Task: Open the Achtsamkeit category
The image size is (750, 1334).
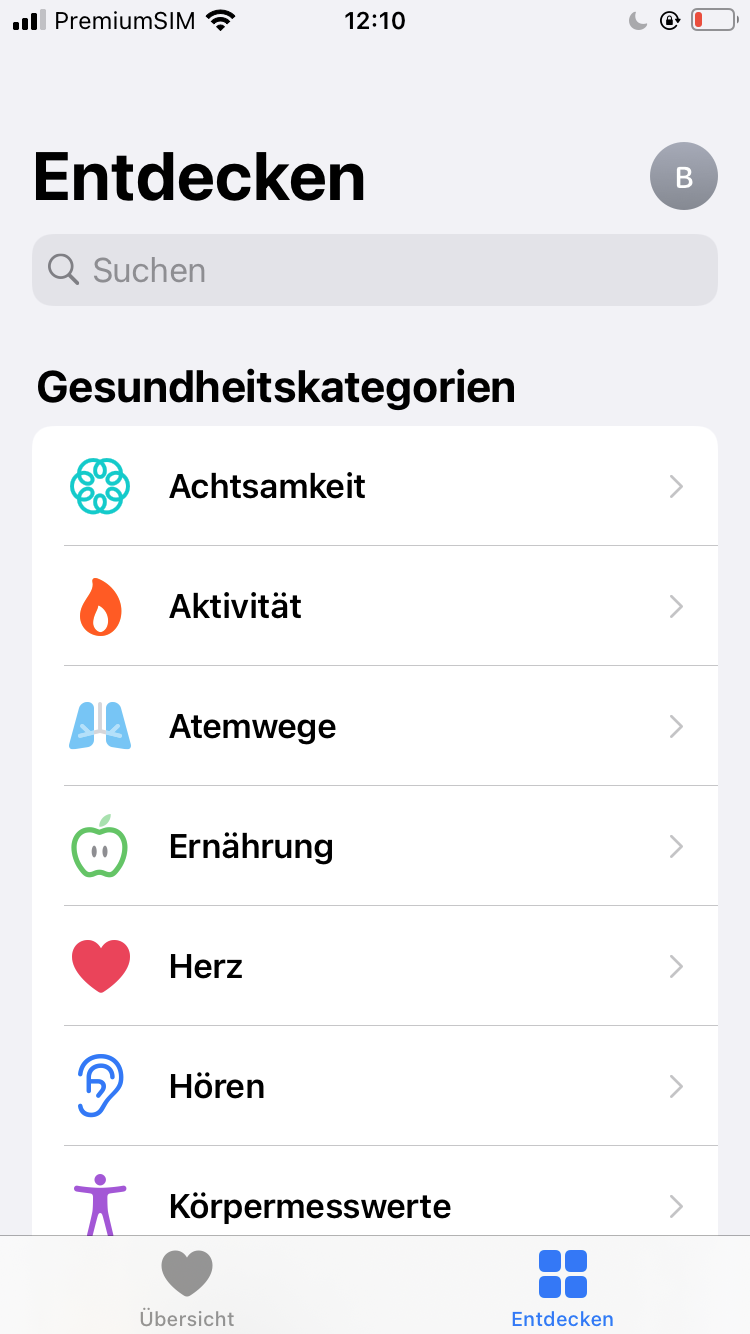Action: [x=375, y=487]
